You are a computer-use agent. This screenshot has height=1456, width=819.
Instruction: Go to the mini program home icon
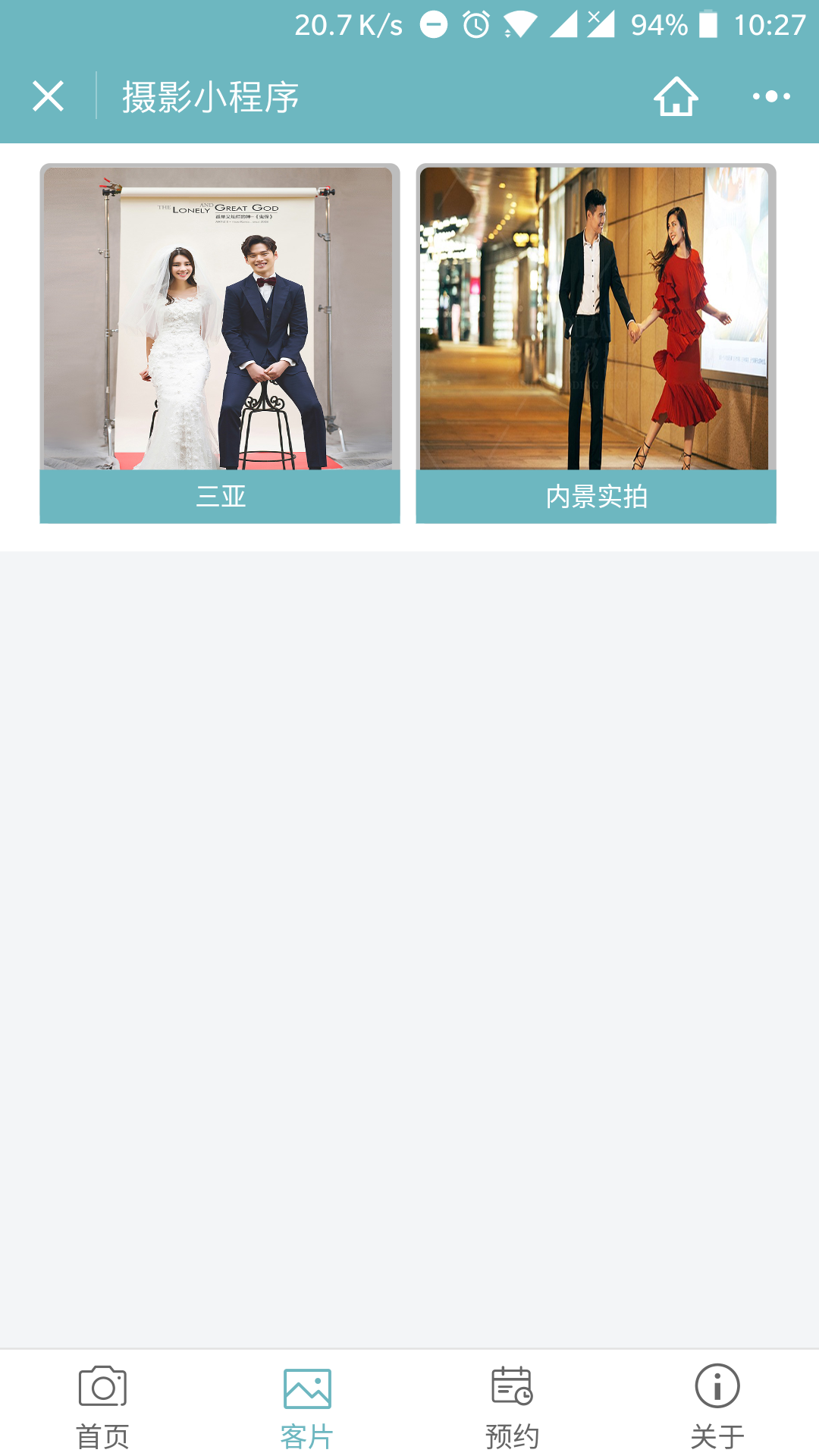tap(676, 96)
